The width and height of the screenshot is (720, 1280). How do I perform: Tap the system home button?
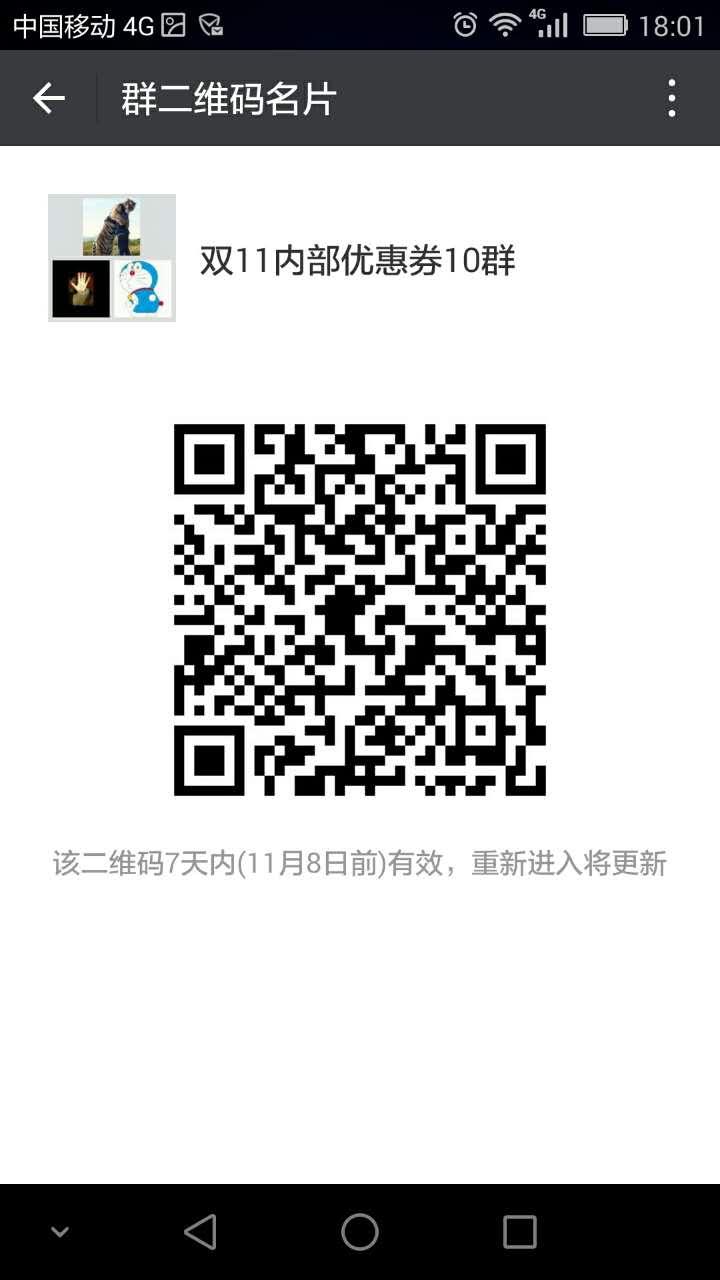[x=360, y=1232]
